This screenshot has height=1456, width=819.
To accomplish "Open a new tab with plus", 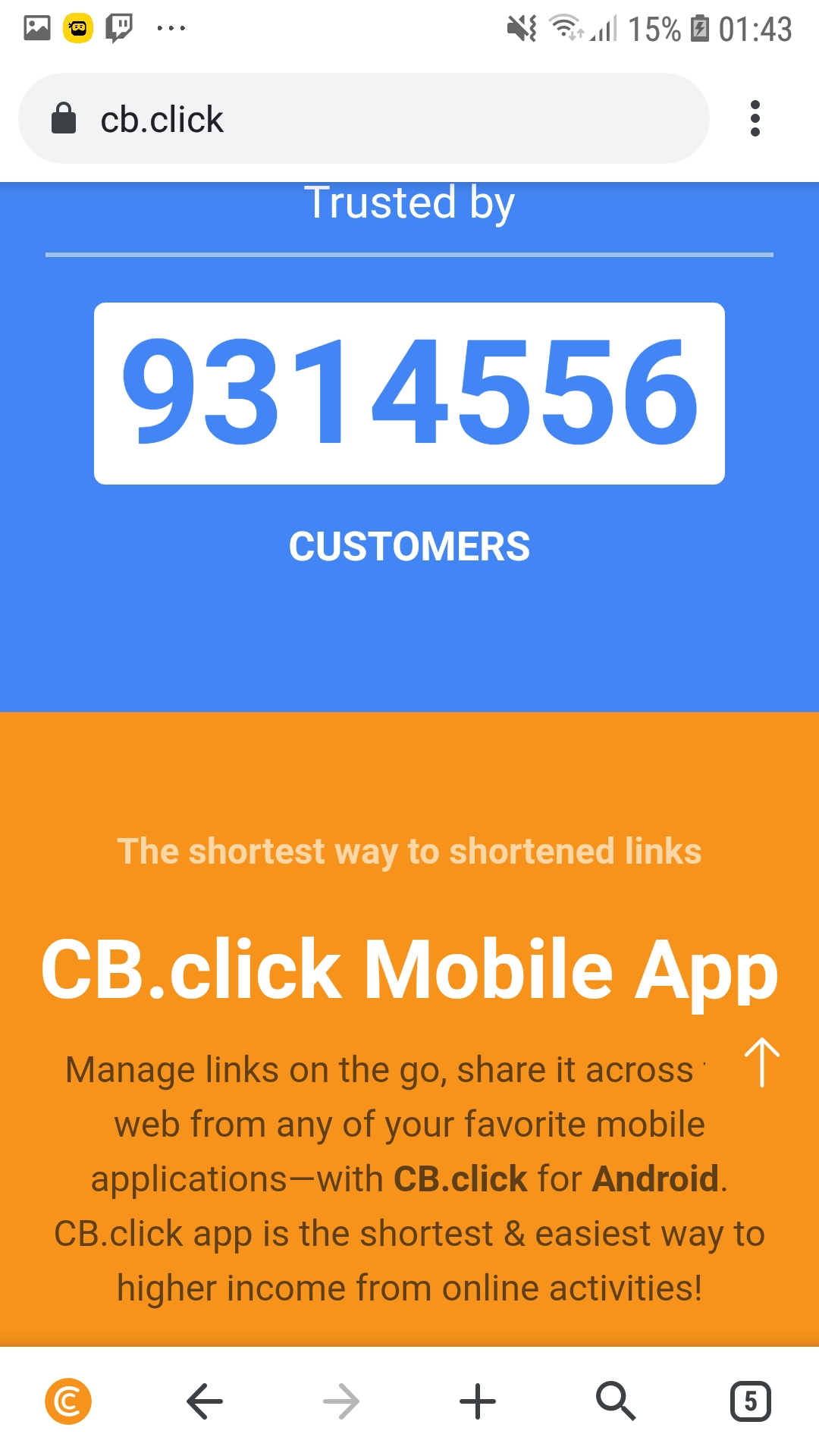I will (478, 1401).
